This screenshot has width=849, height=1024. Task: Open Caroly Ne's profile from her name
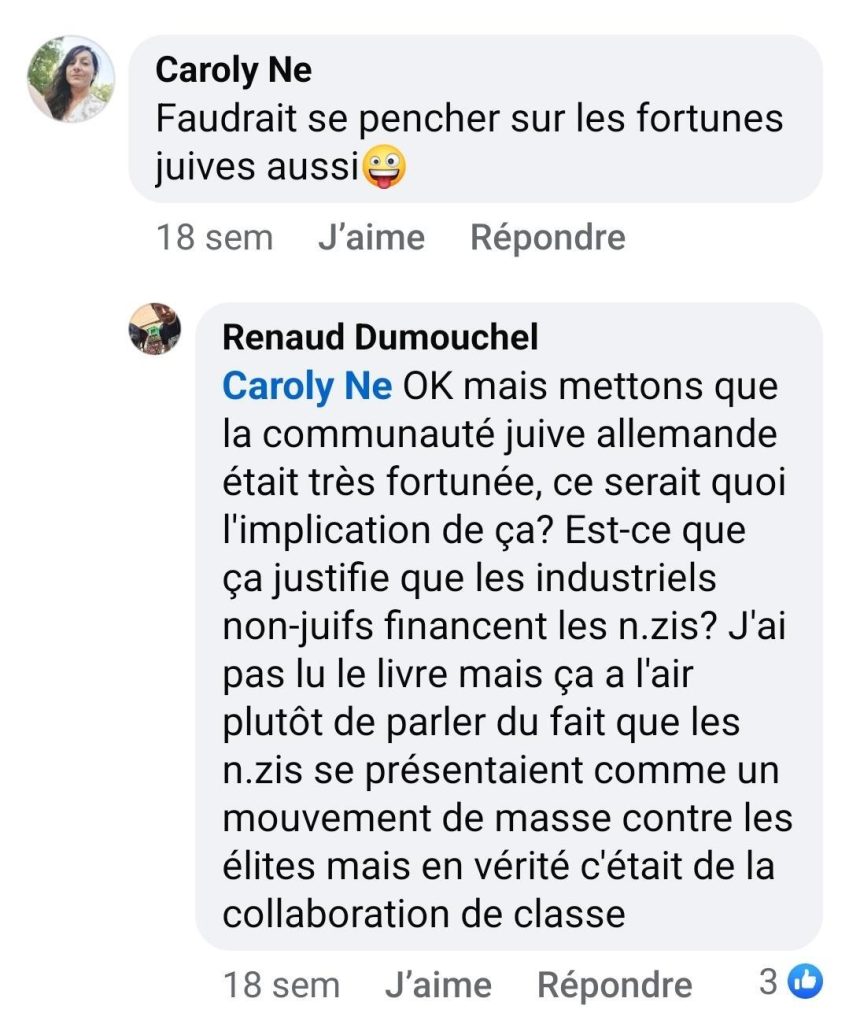tap(234, 70)
